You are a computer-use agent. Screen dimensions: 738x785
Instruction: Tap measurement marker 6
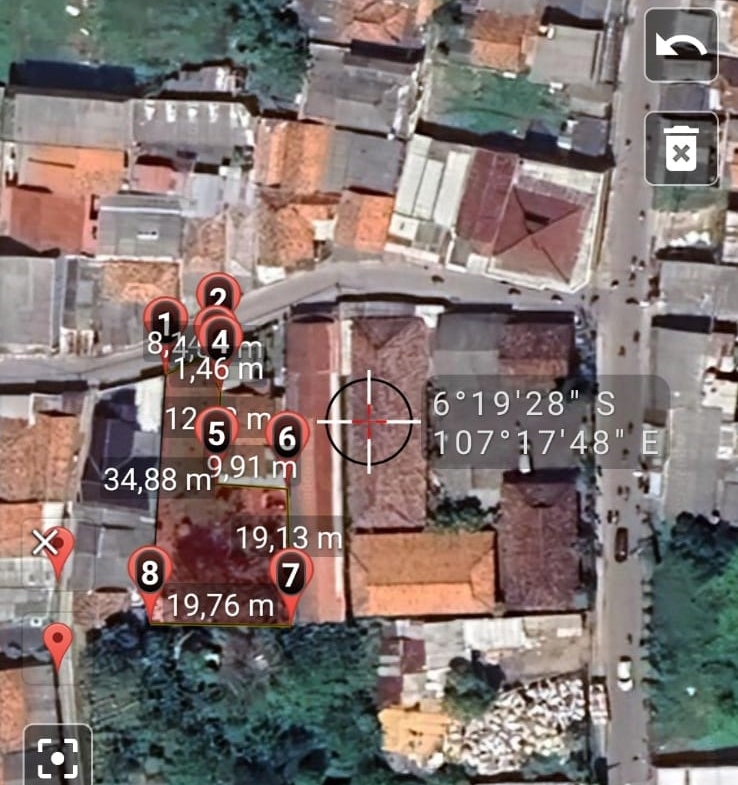click(287, 437)
